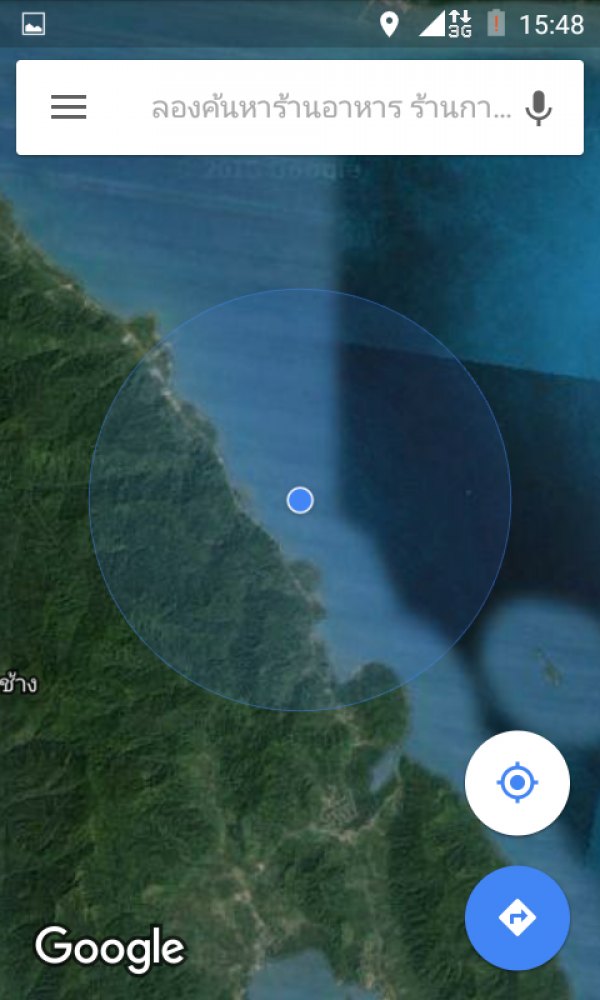Center map on my location

tap(517, 783)
